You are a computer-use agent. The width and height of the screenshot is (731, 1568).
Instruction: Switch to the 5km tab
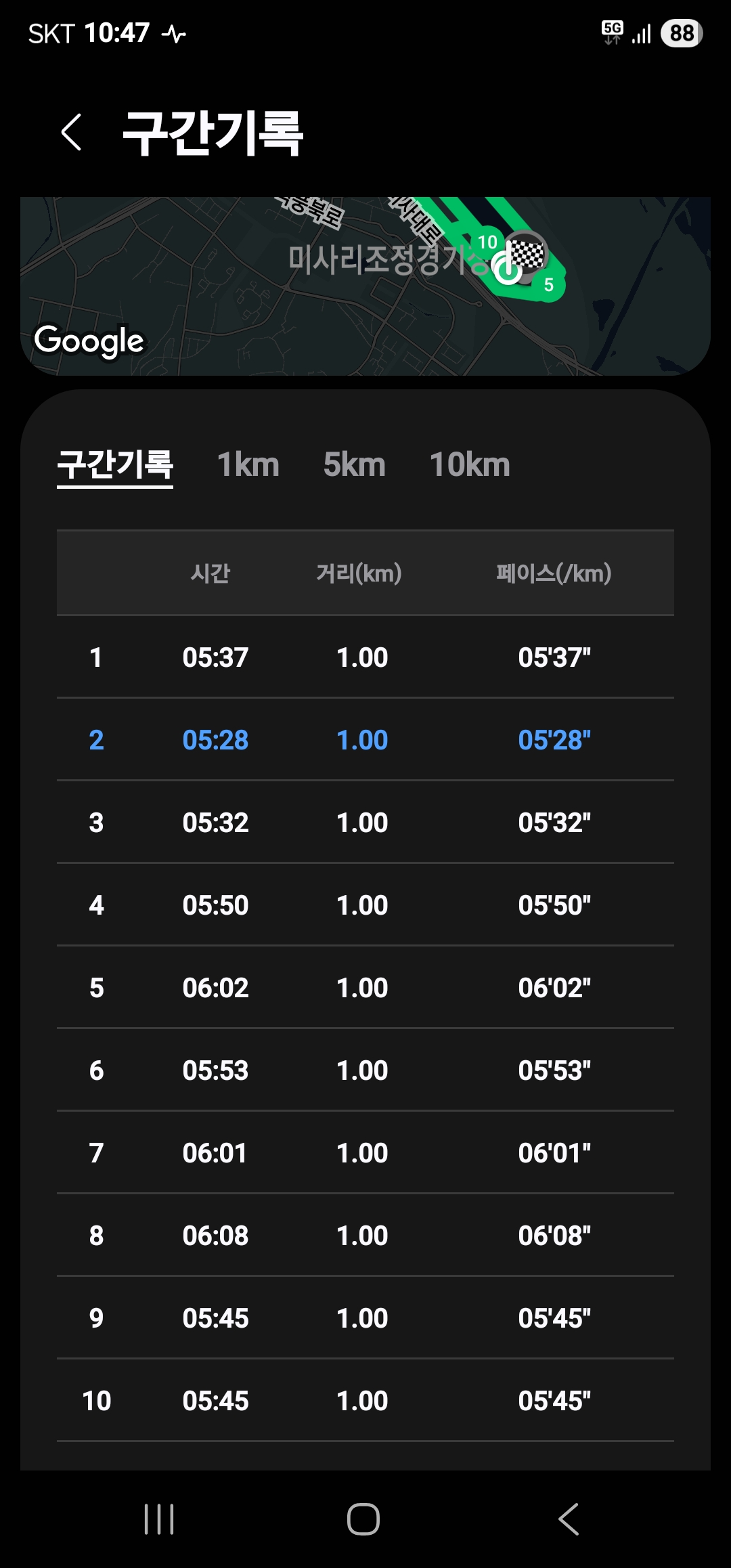coord(354,465)
